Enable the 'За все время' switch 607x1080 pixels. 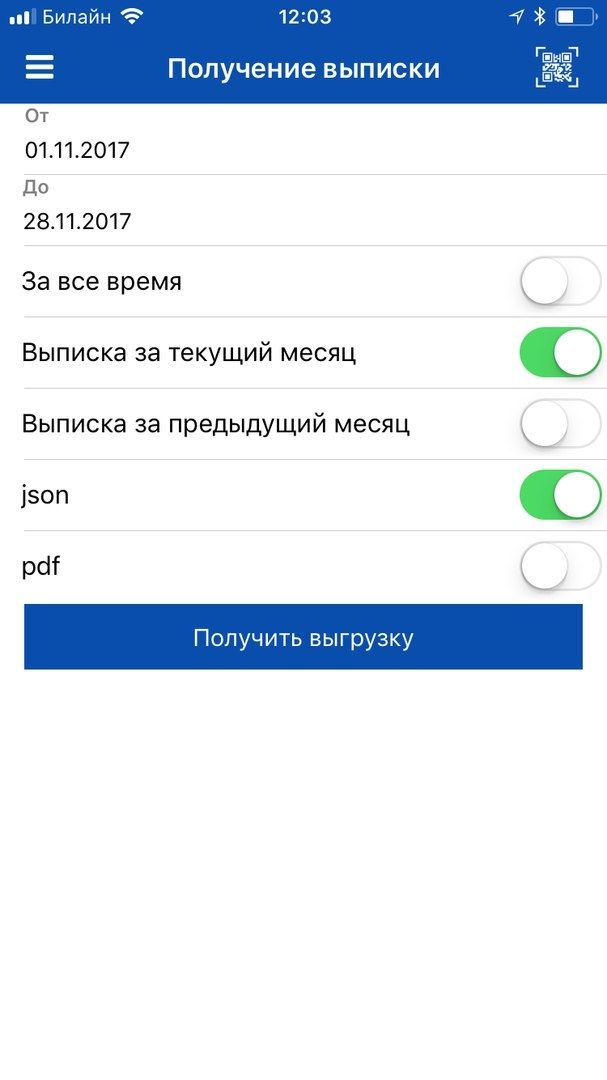[560, 282]
